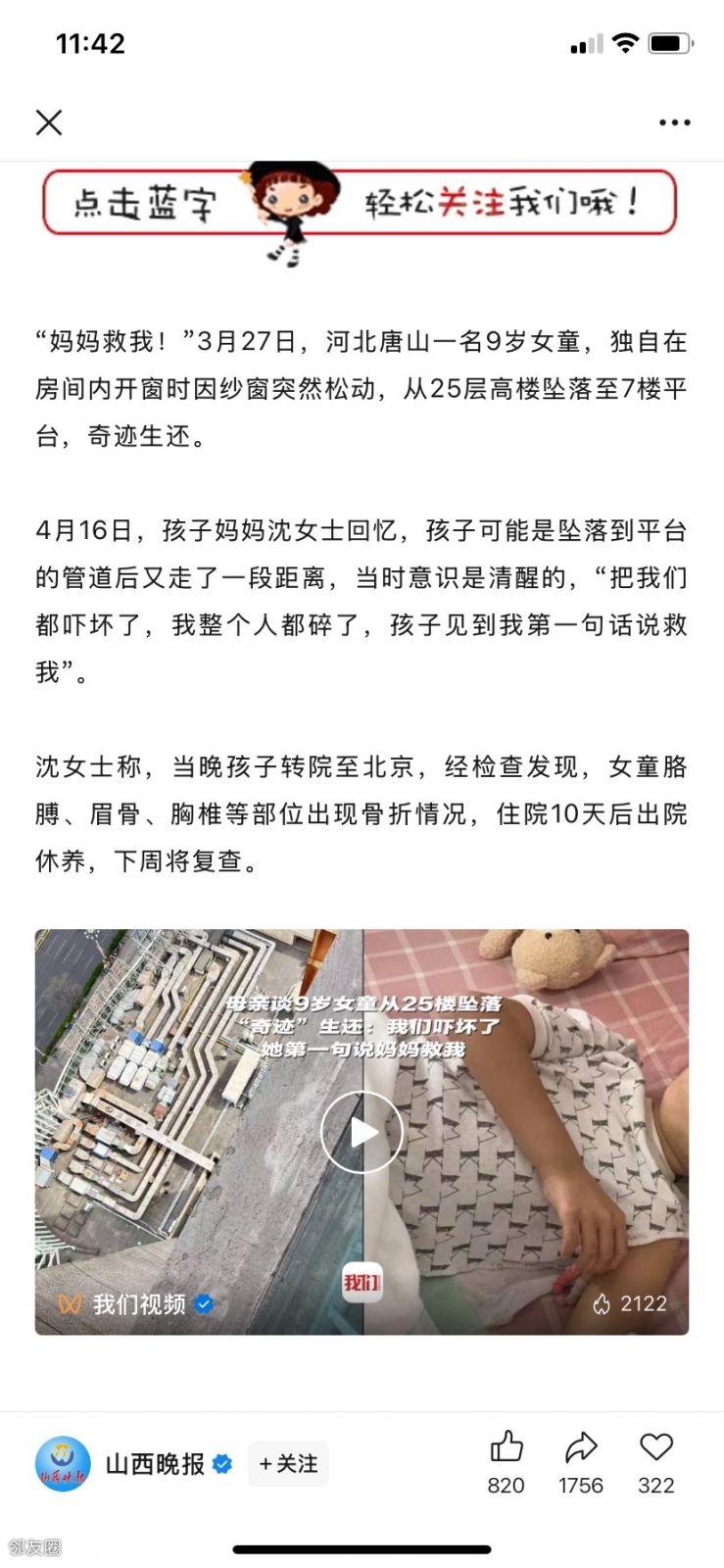This screenshot has height=1568, width=724.
Task: Close the article page
Action: coord(49,122)
